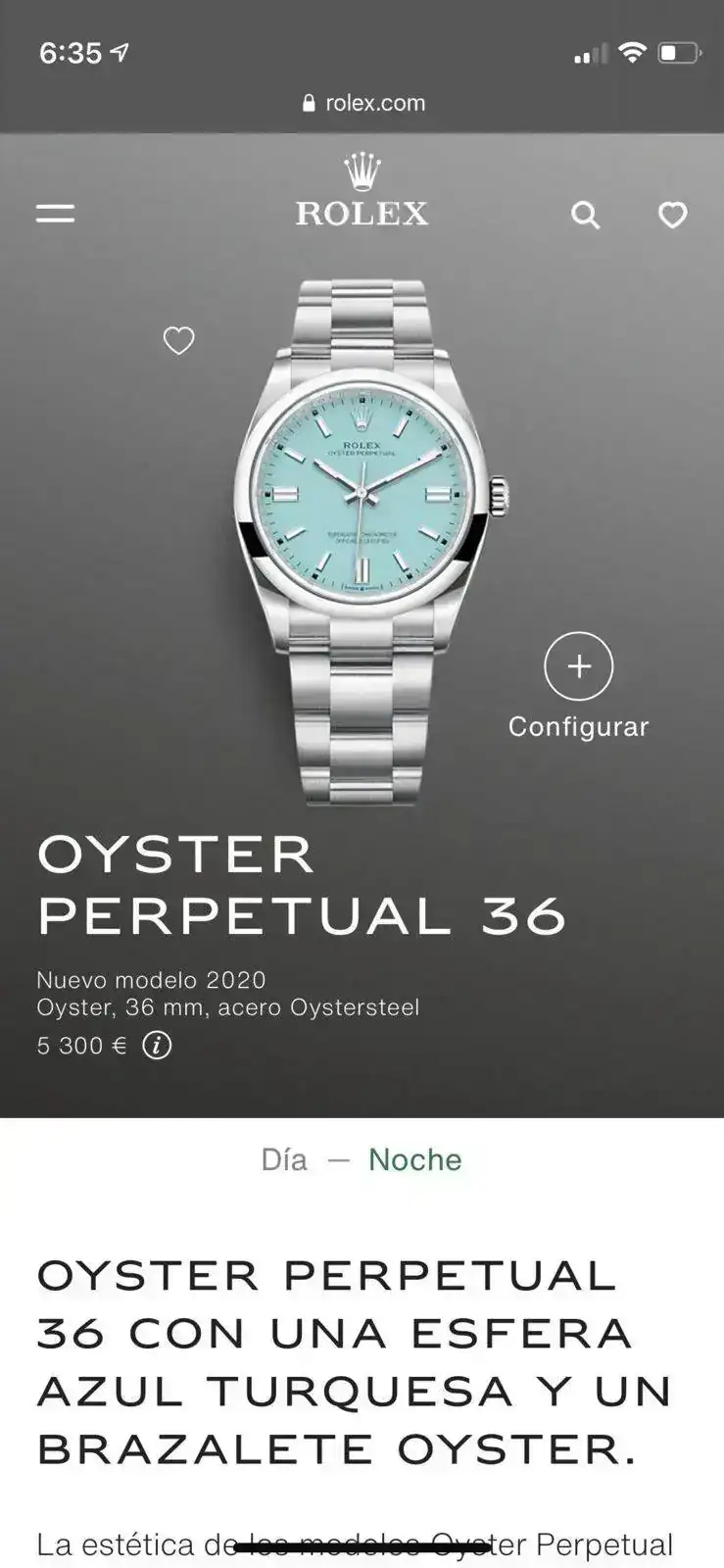The width and height of the screenshot is (724, 1568).
Task: Open the hamburger menu
Action: tap(55, 213)
